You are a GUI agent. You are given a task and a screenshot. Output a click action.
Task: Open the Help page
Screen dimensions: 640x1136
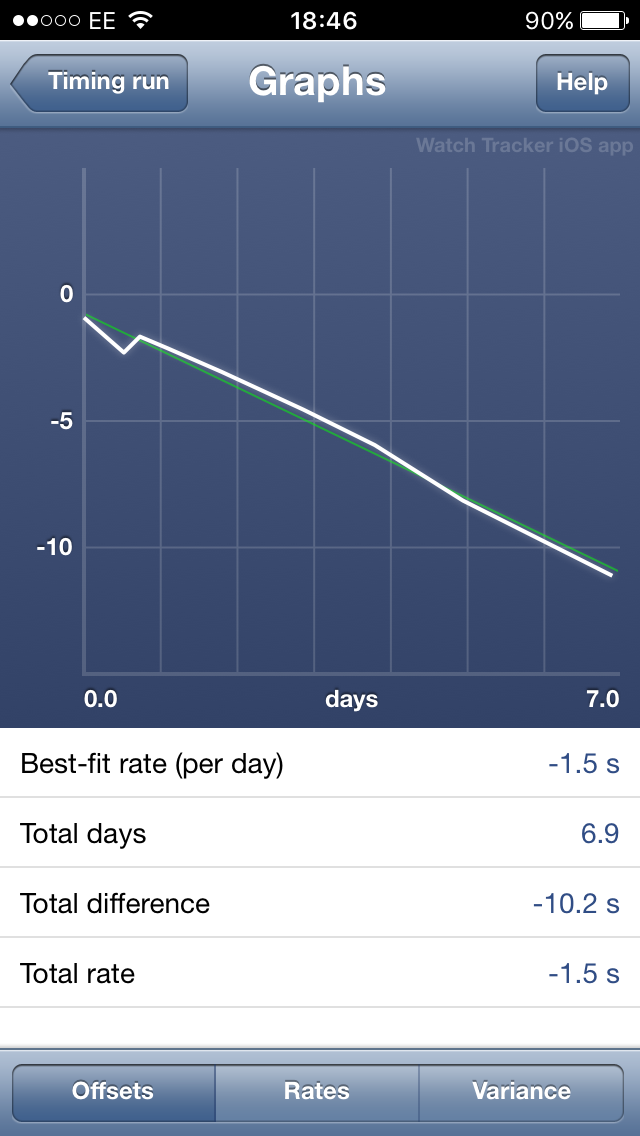582,83
